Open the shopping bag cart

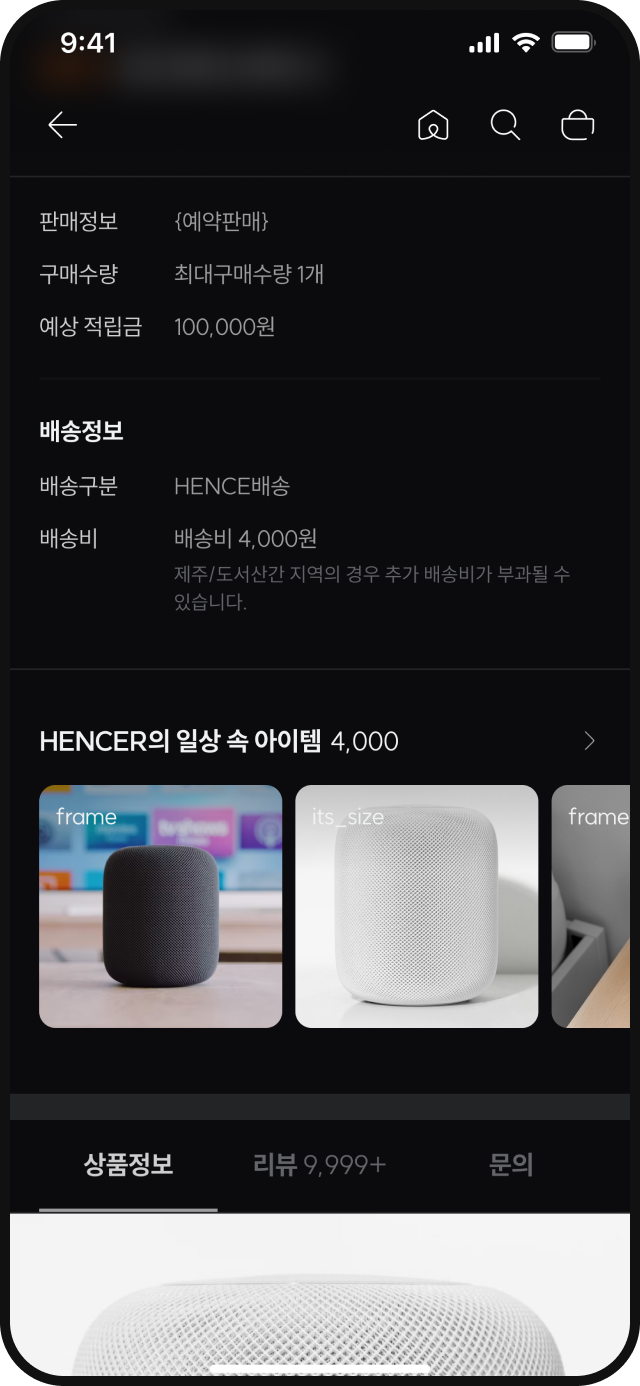click(x=577, y=125)
